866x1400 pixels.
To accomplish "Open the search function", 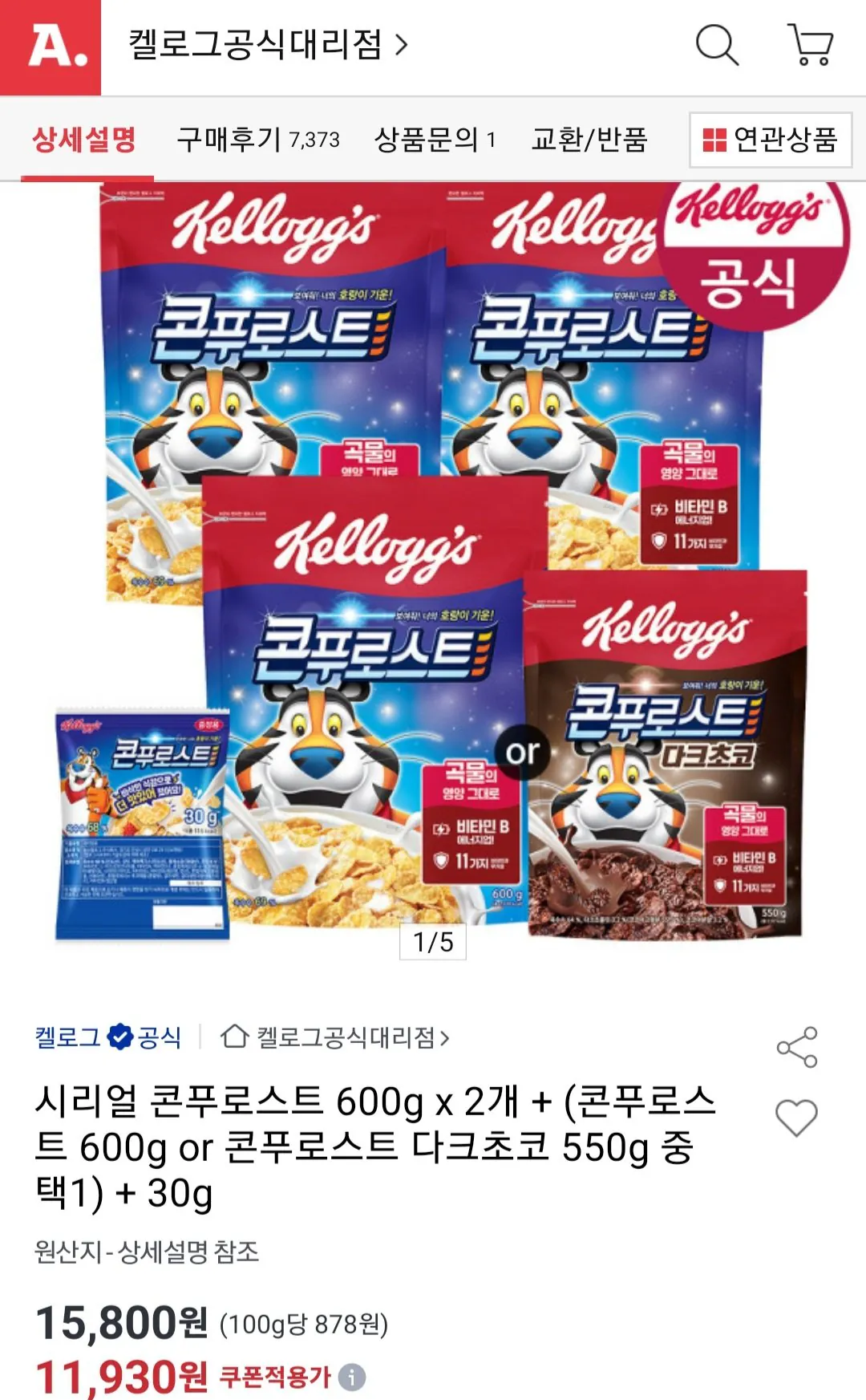I will [718, 47].
